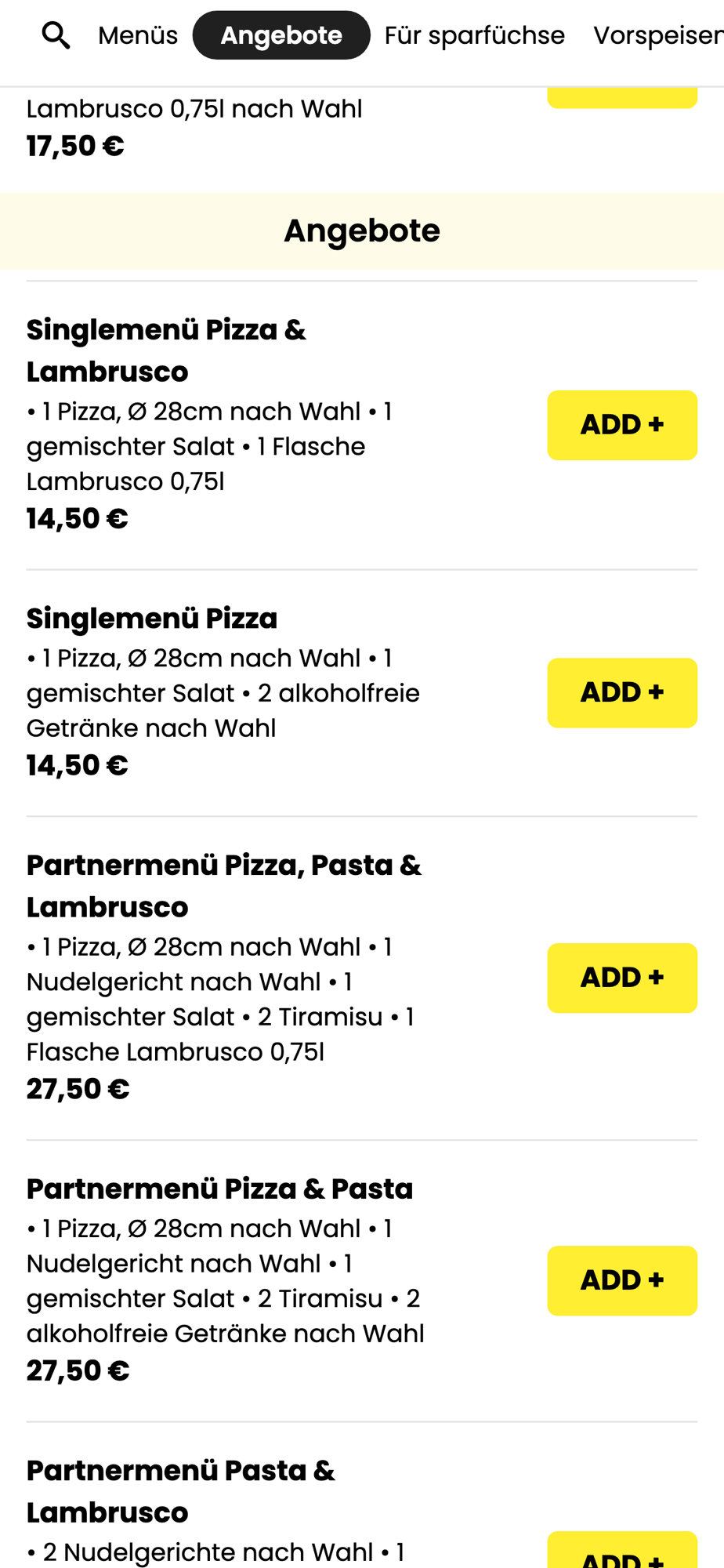The height and width of the screenshot is (1568, 724).
Task: Switch to the Menüs tab
Action: click(x=138, y=35)
